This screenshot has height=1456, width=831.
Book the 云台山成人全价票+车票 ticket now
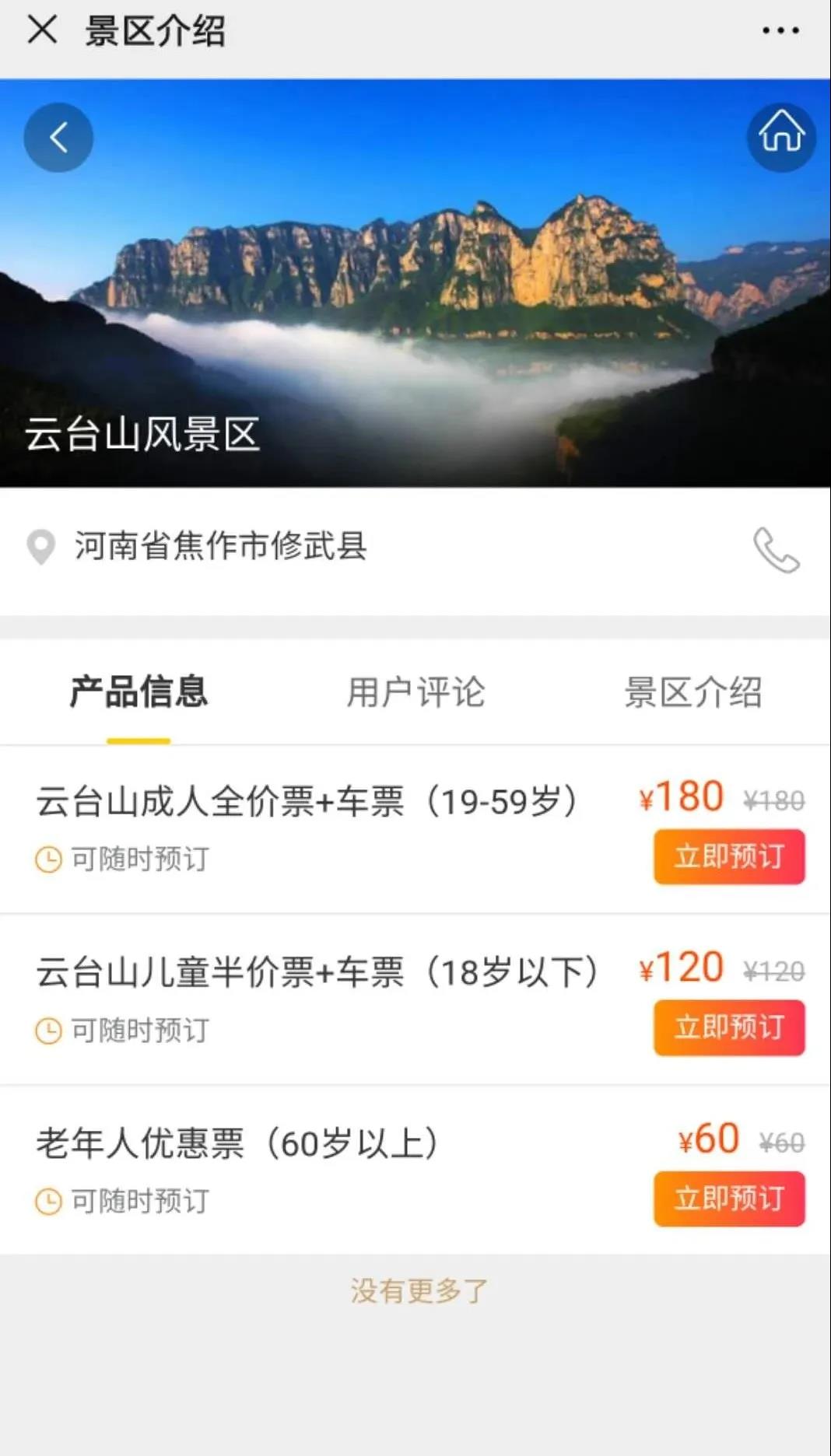tap(728, 857)
